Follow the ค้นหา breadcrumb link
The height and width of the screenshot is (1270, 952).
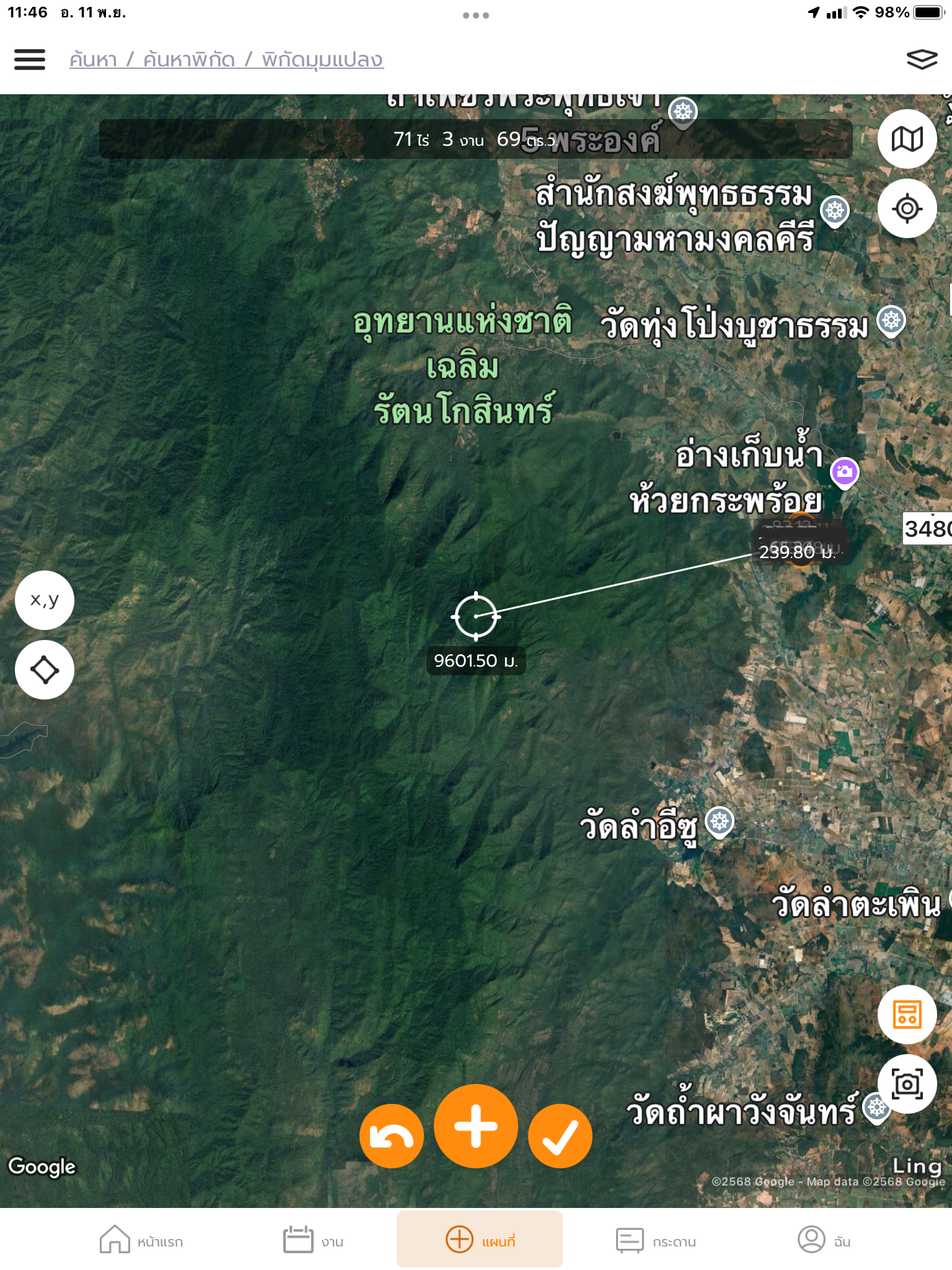(x=93, y=60)
